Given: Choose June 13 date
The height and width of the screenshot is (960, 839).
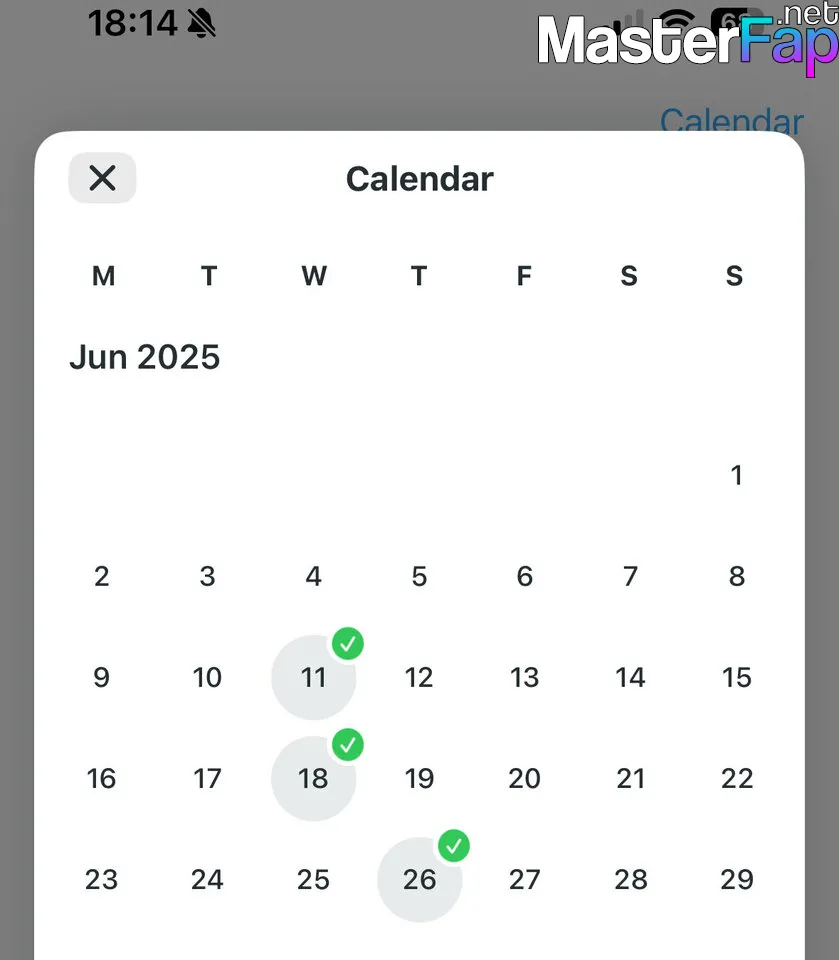Looking at the screenshot, I should click(525, 677).
